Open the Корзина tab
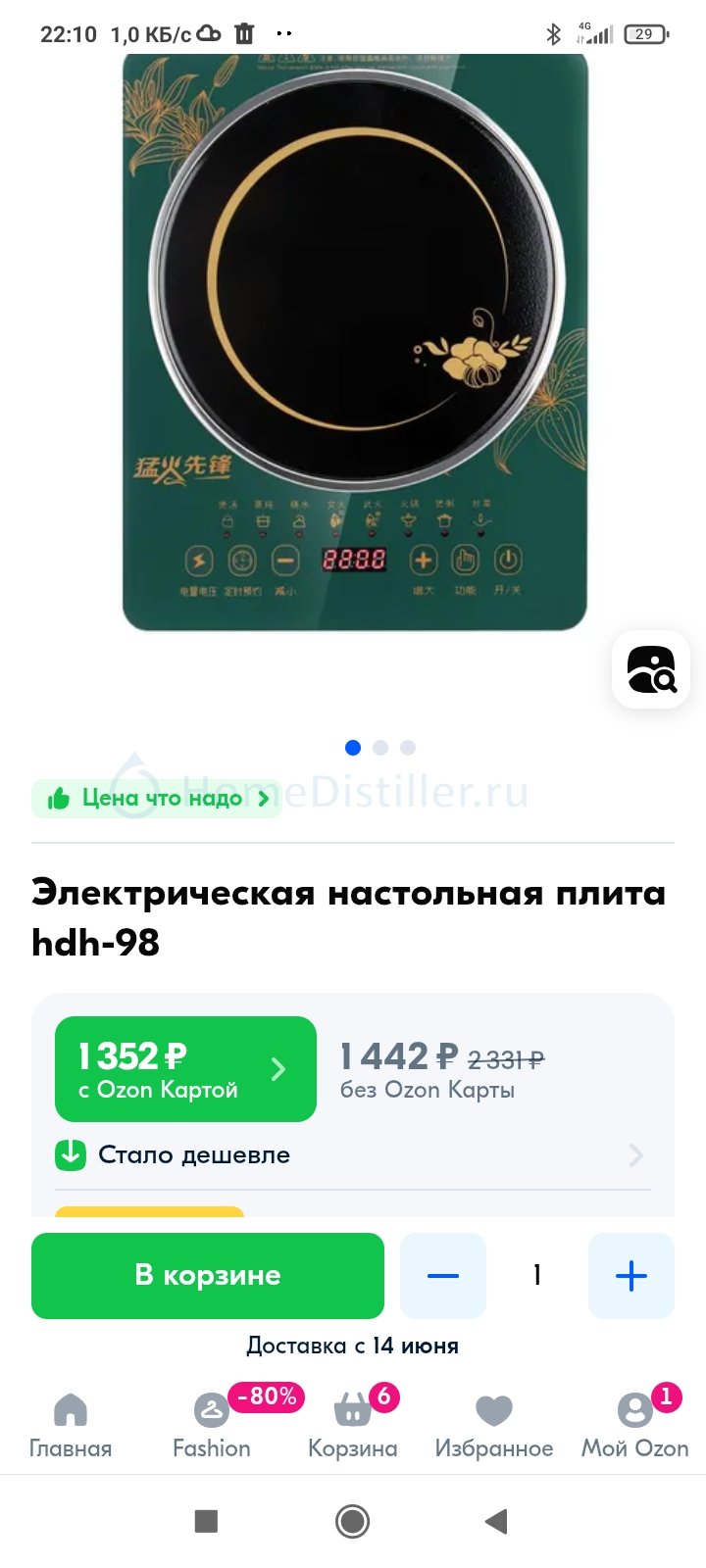 click(353, 1427)
